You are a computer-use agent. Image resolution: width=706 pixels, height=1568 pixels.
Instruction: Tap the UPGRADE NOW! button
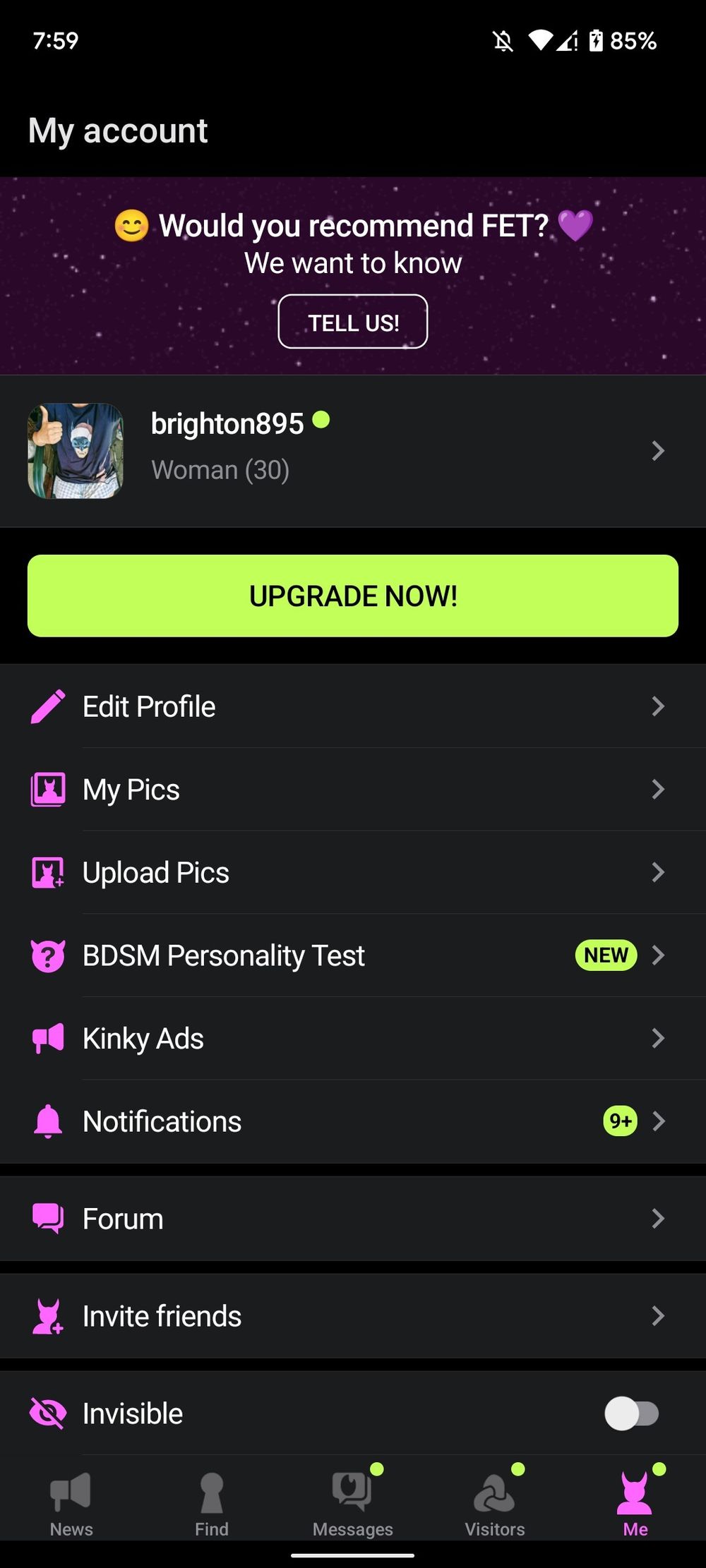click(353, 596)
